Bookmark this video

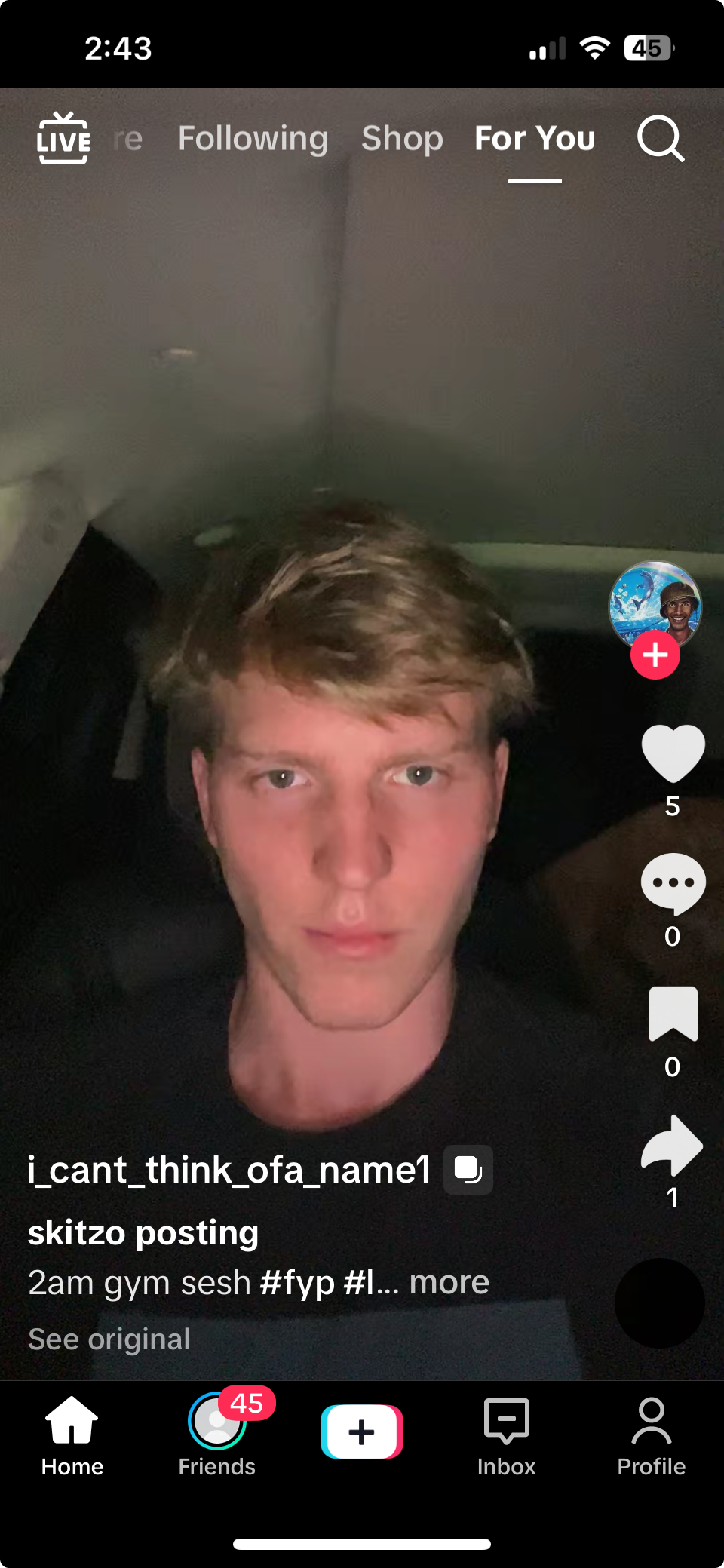pyautogui.click(x=673, y=1014)
